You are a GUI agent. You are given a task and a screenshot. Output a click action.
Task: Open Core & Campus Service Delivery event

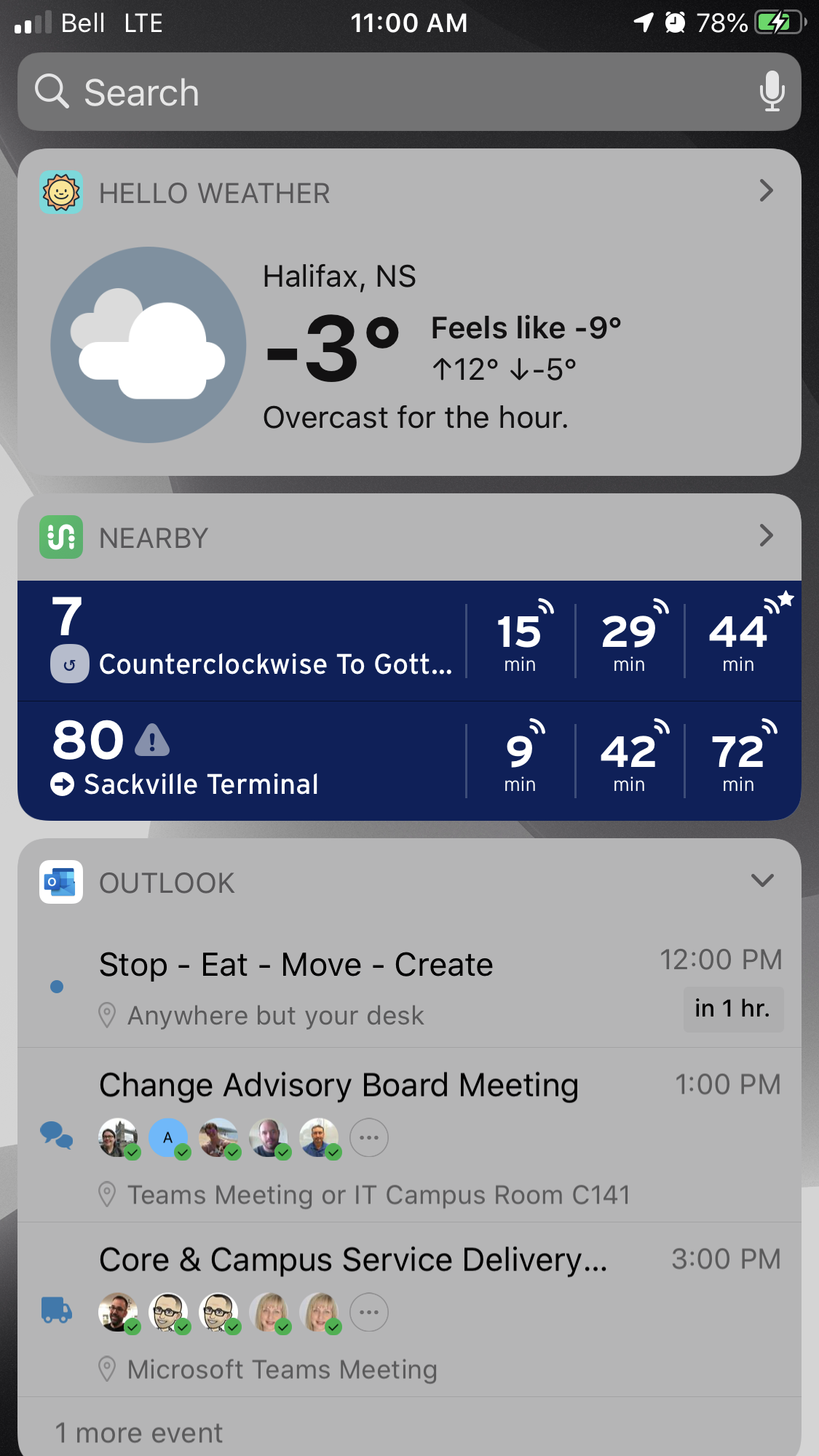point(409,1310)
